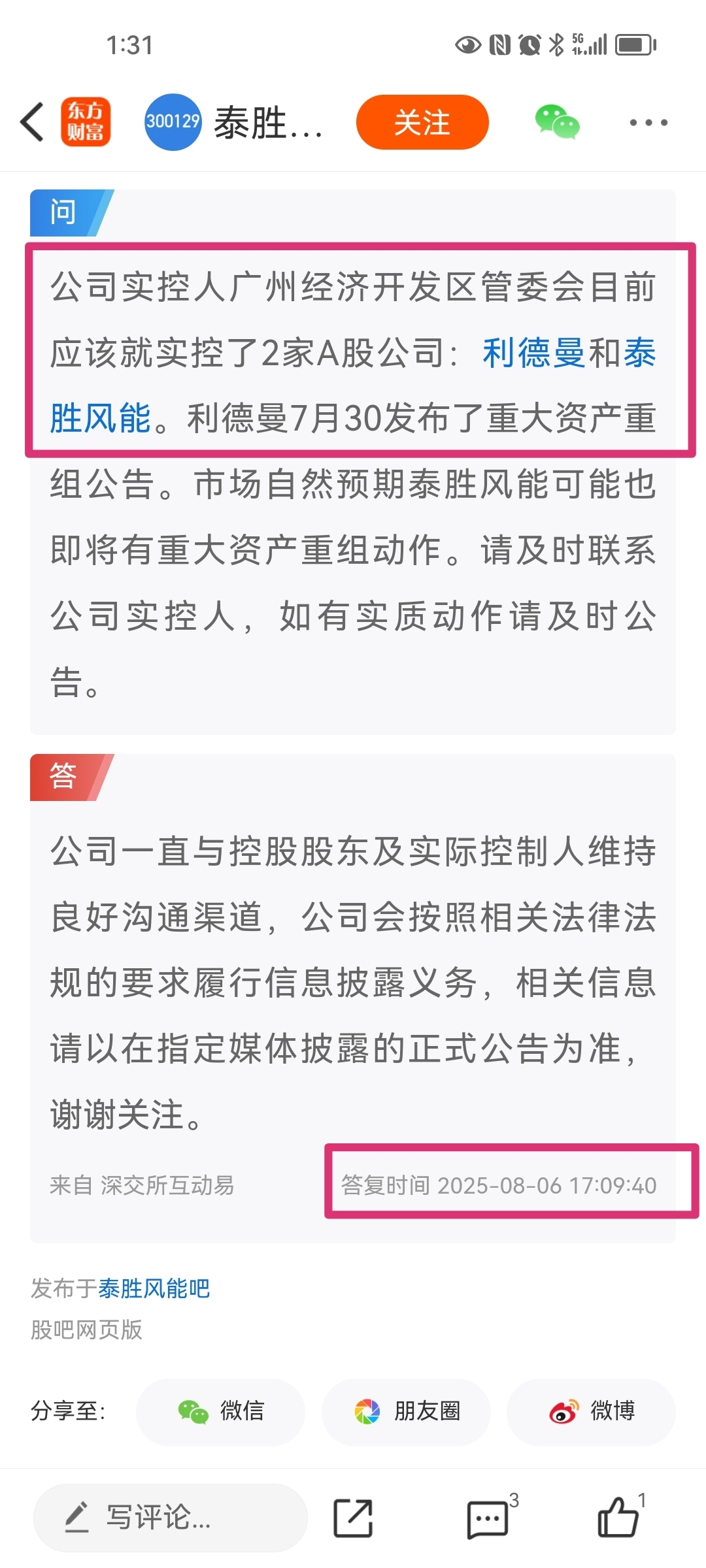The image size is (706, 1568).
Task: Open 股吧网页版 entry
Action: tap(86, 1330)
